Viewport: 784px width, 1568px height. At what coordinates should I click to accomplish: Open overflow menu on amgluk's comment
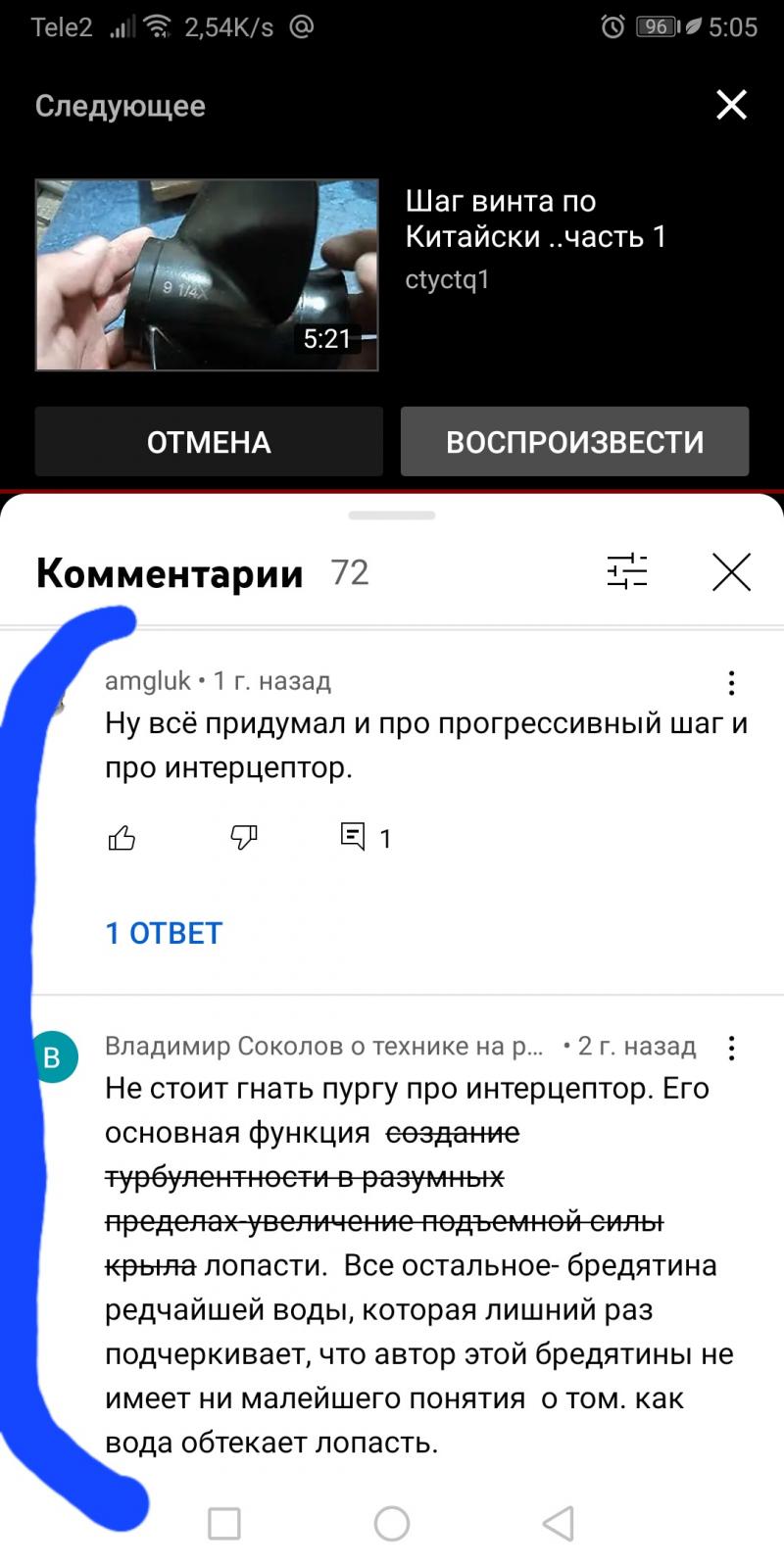[x=731, y=683]
